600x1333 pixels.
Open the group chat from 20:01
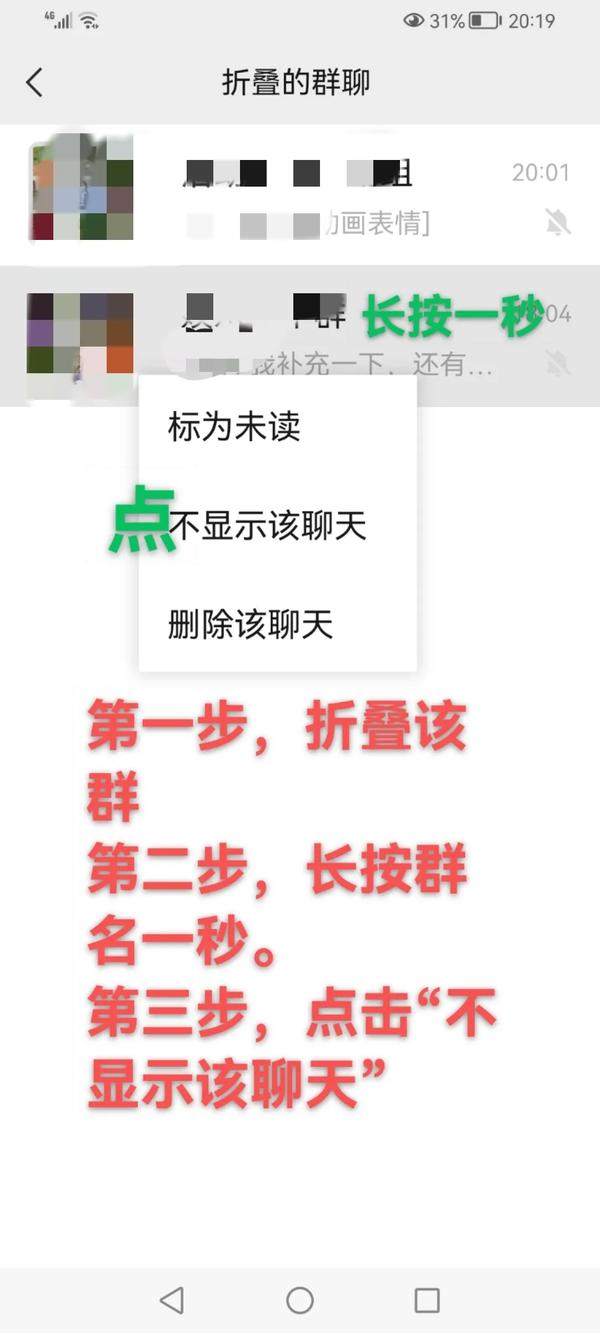point(300,196)
